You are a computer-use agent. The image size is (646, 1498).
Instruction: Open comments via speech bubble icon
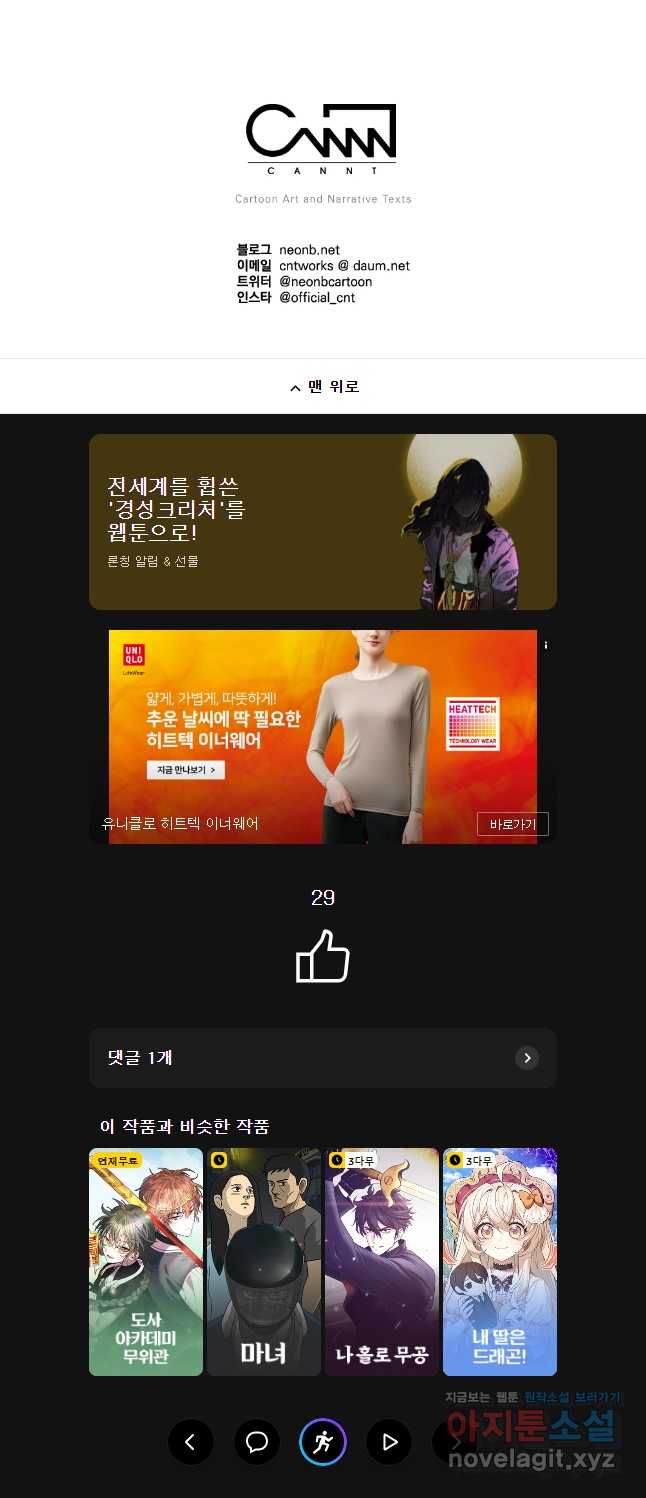coord(257,1442)
